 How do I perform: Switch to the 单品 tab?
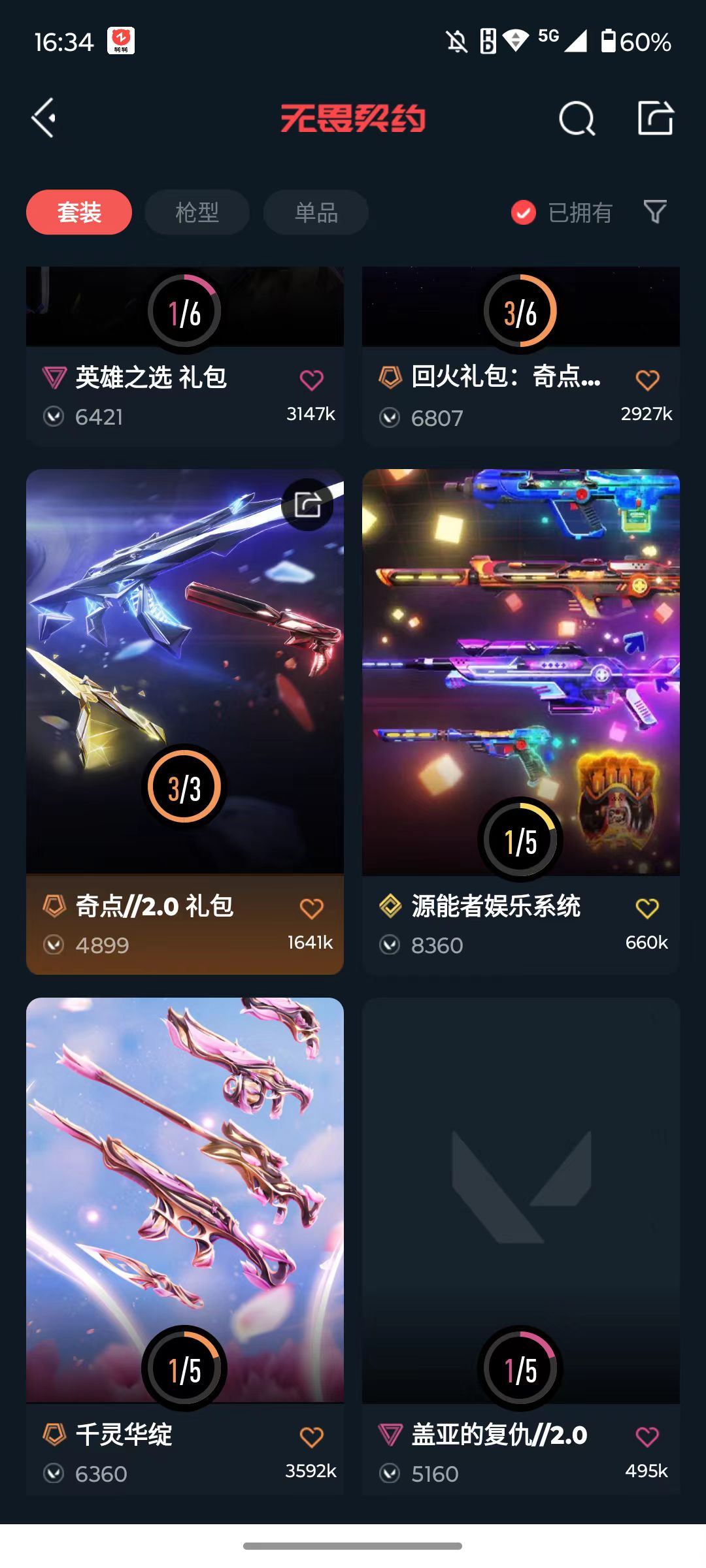tap(316, 212)
